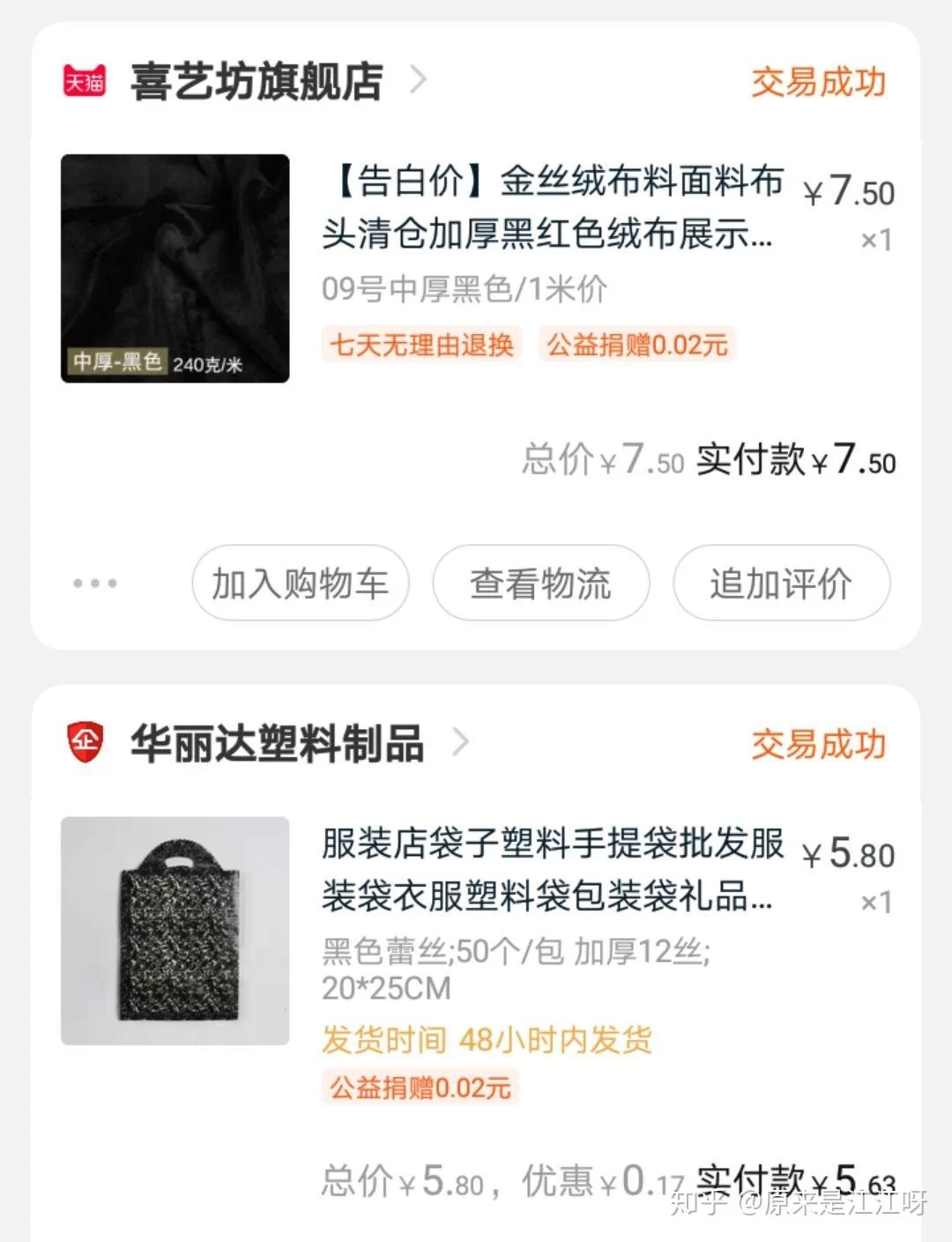Open the black lace bag product image

tap(175, 931)
